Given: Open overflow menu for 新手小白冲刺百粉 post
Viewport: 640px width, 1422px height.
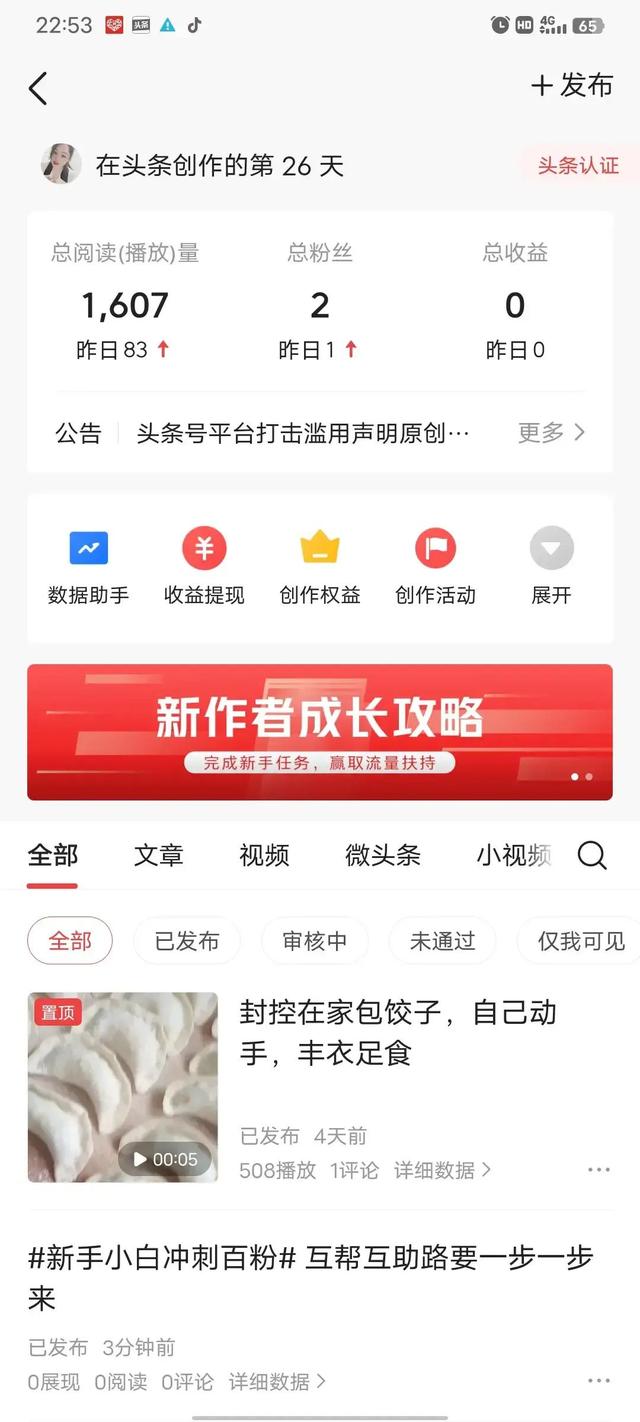Looking at the screenshot, I should tap(599, 1381).
